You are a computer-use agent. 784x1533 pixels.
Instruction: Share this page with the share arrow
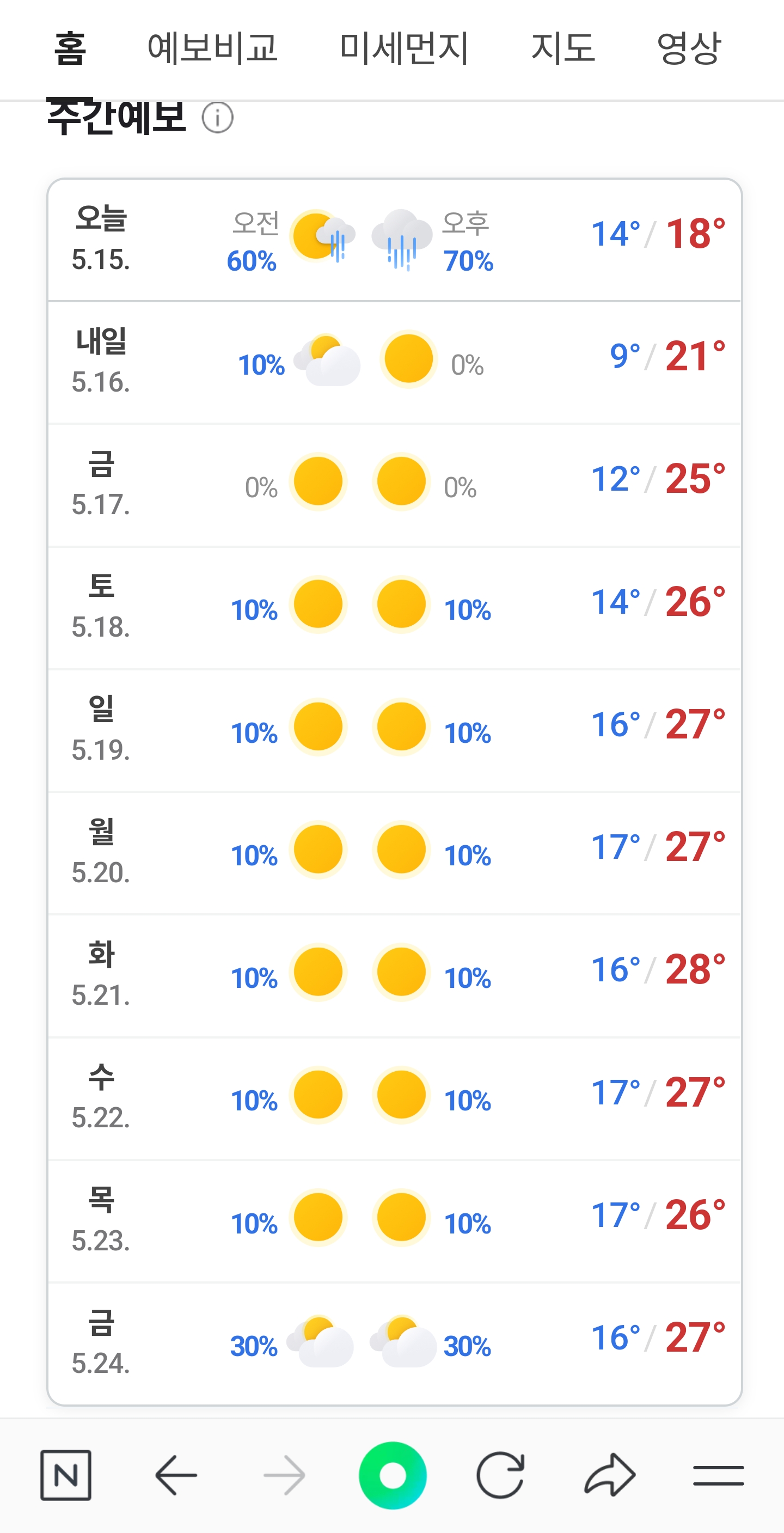610,1475
